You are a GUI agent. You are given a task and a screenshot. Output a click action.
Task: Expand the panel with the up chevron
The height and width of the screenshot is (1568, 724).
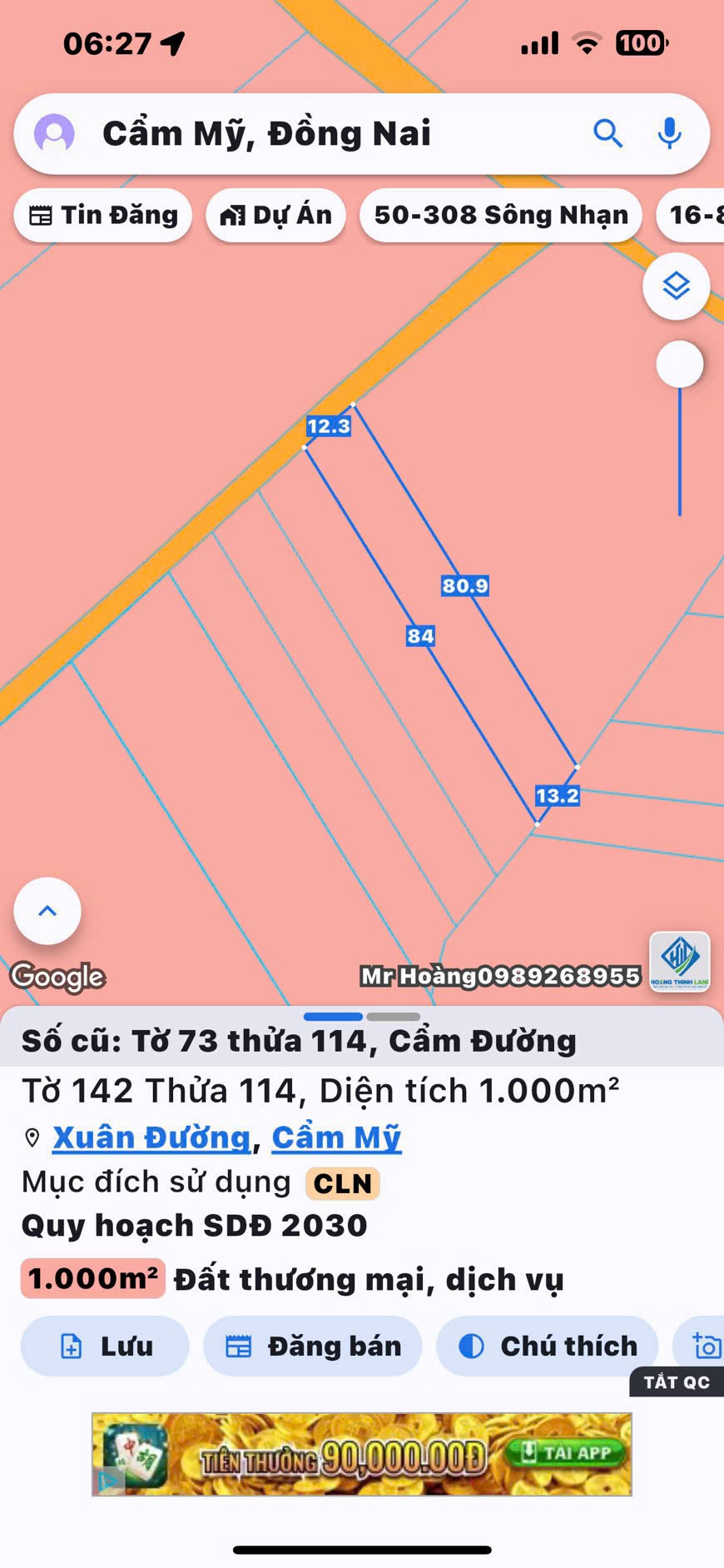47,911
